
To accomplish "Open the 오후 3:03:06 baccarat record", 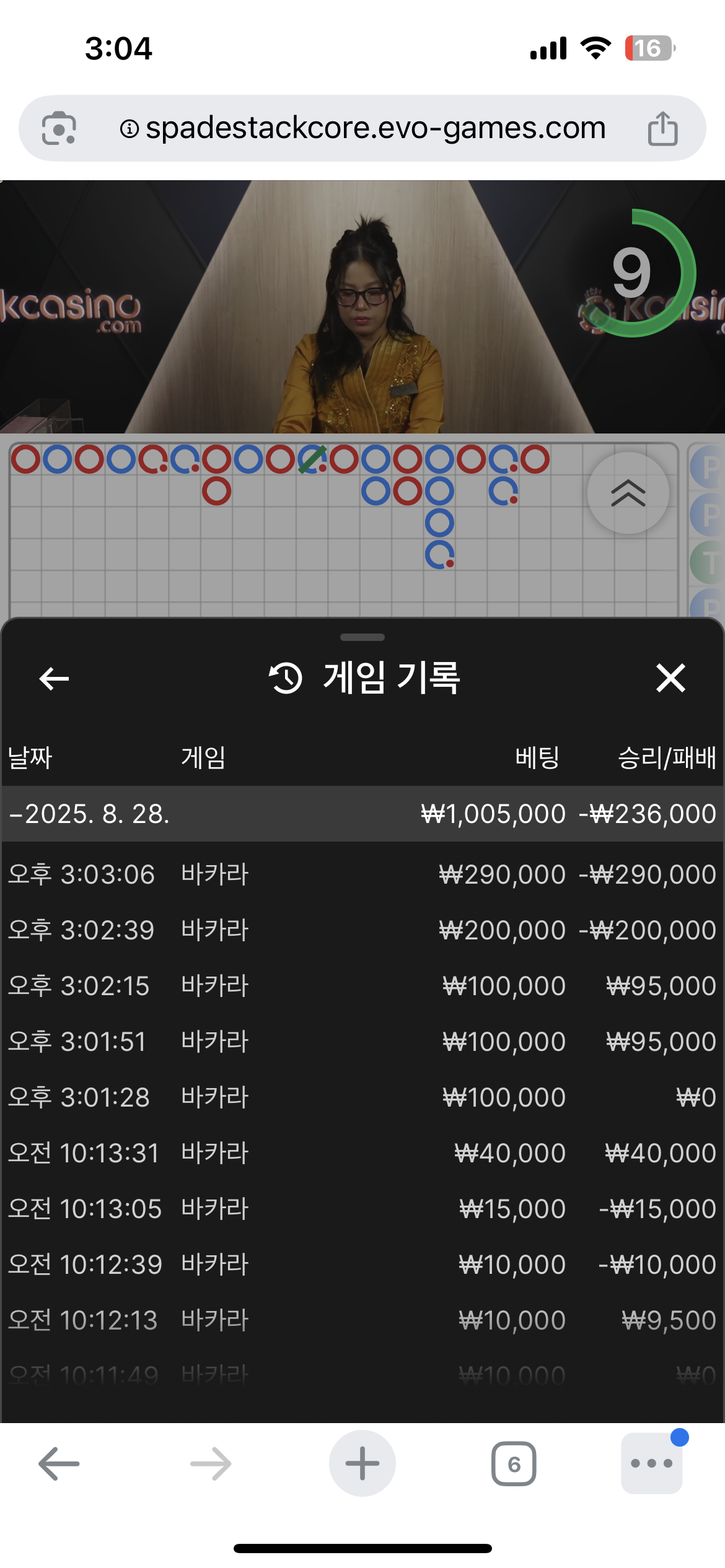I will pos(362,874).
